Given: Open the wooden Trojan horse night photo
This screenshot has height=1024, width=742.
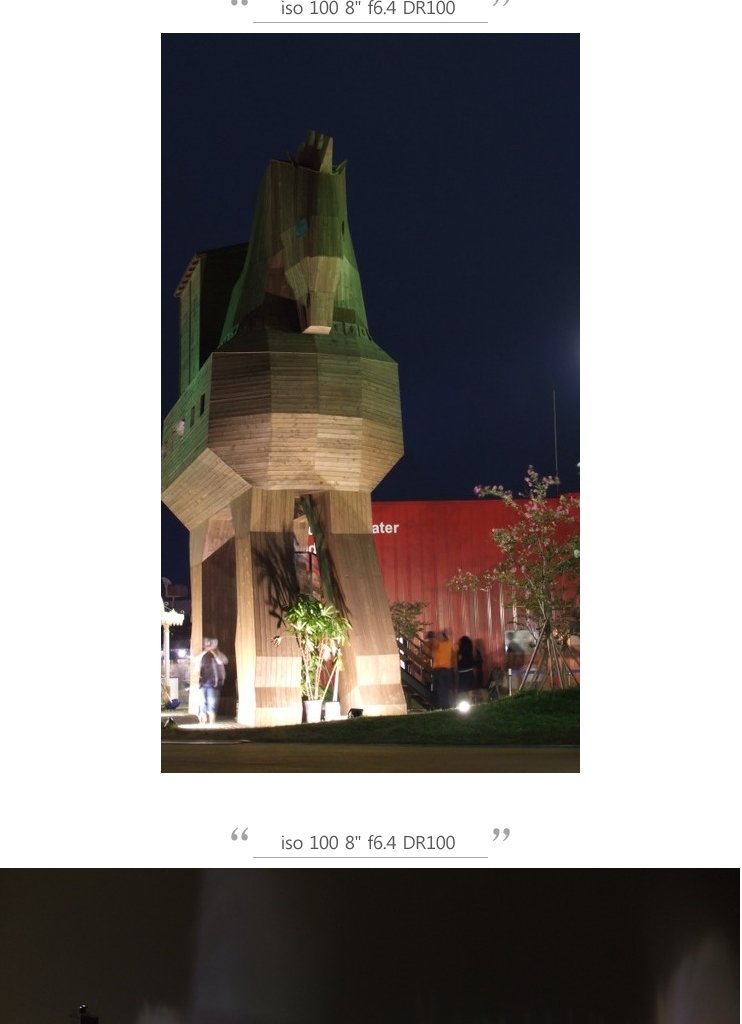Looking at the screenshot, I should (x=370, y=402).
